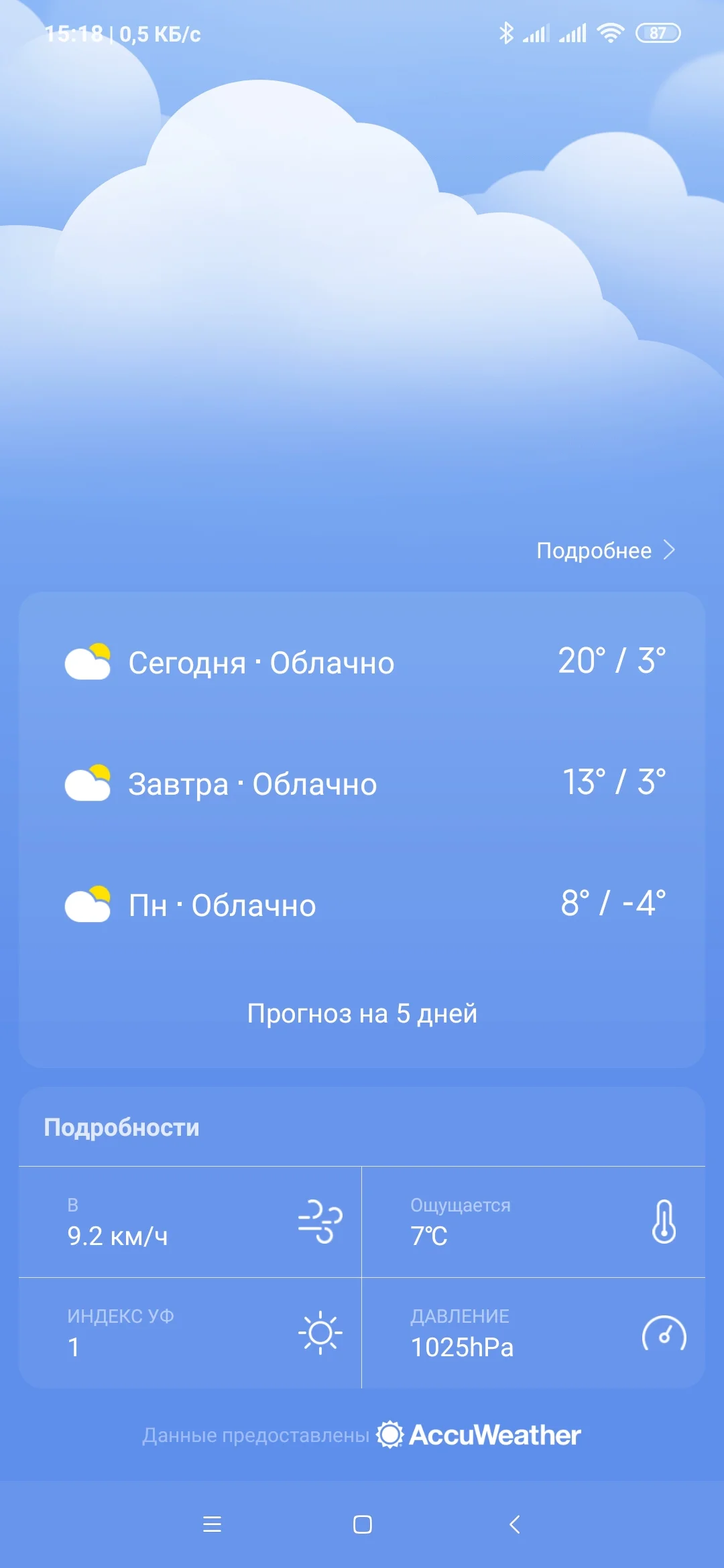Tap the cloudy weather icon for Сегодня
Viewport: 724px width, 1568px height.
(88, 661)
